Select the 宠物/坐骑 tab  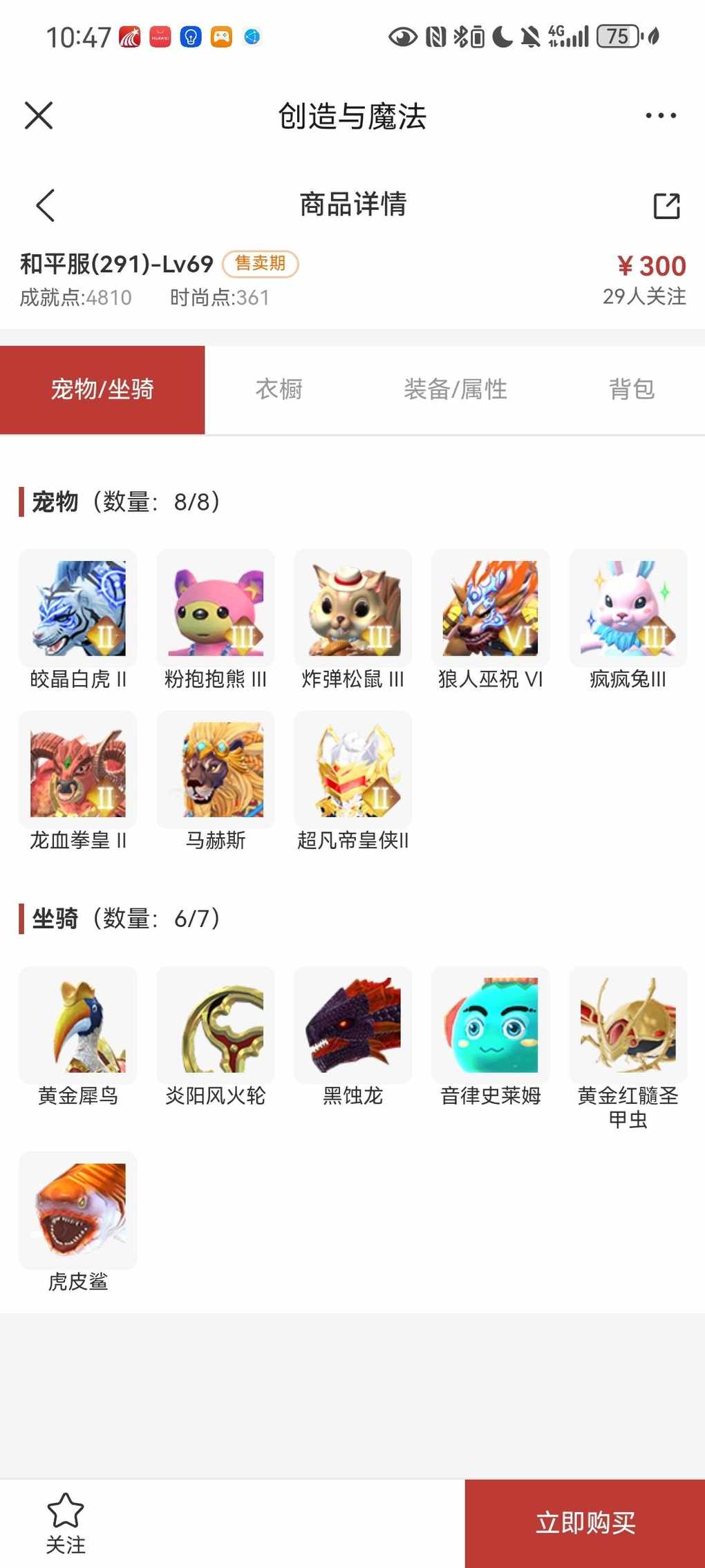pos(102,389)
